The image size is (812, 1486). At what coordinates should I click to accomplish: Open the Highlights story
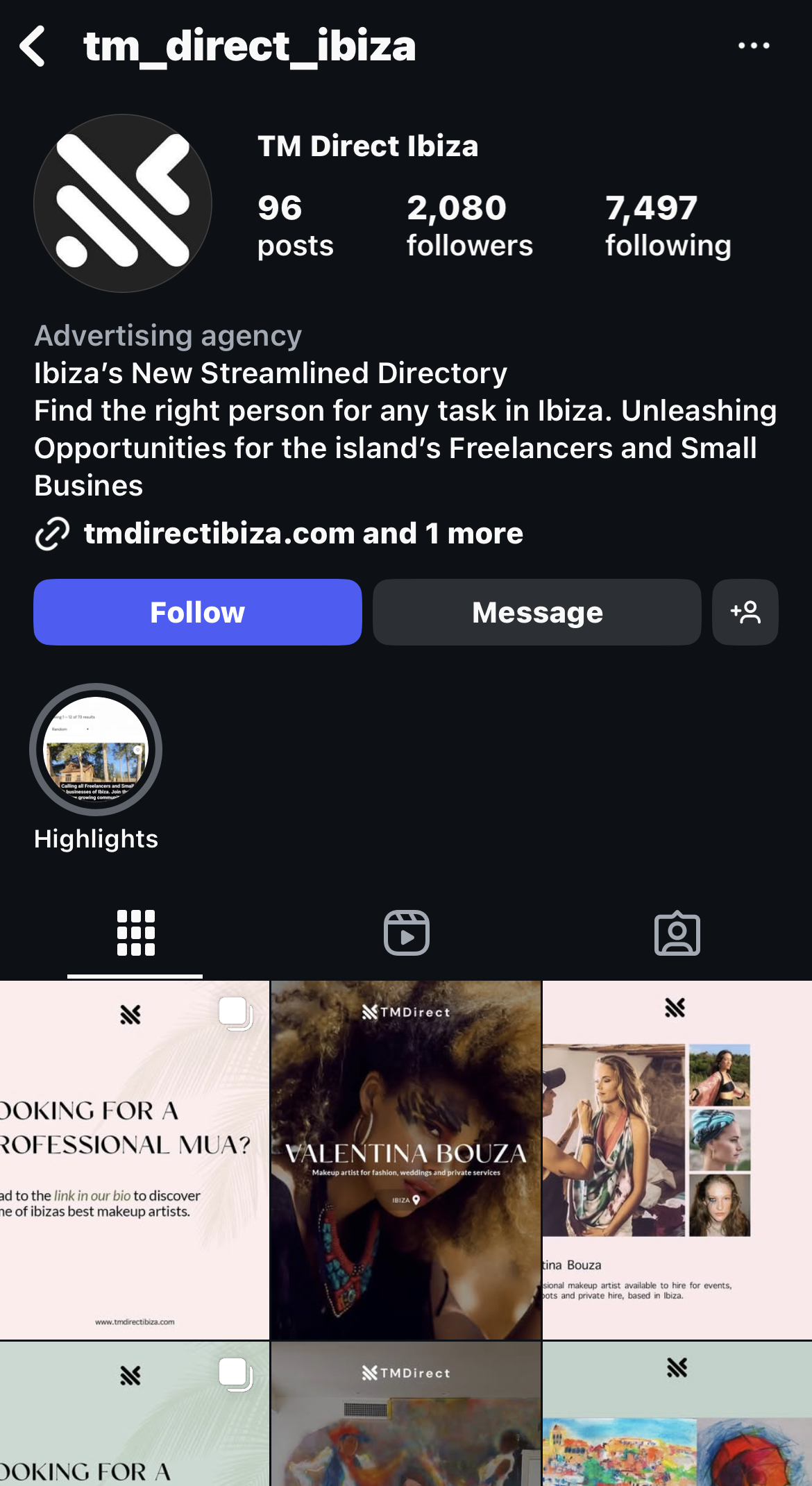pyautogui.click(x=96, y=750)
